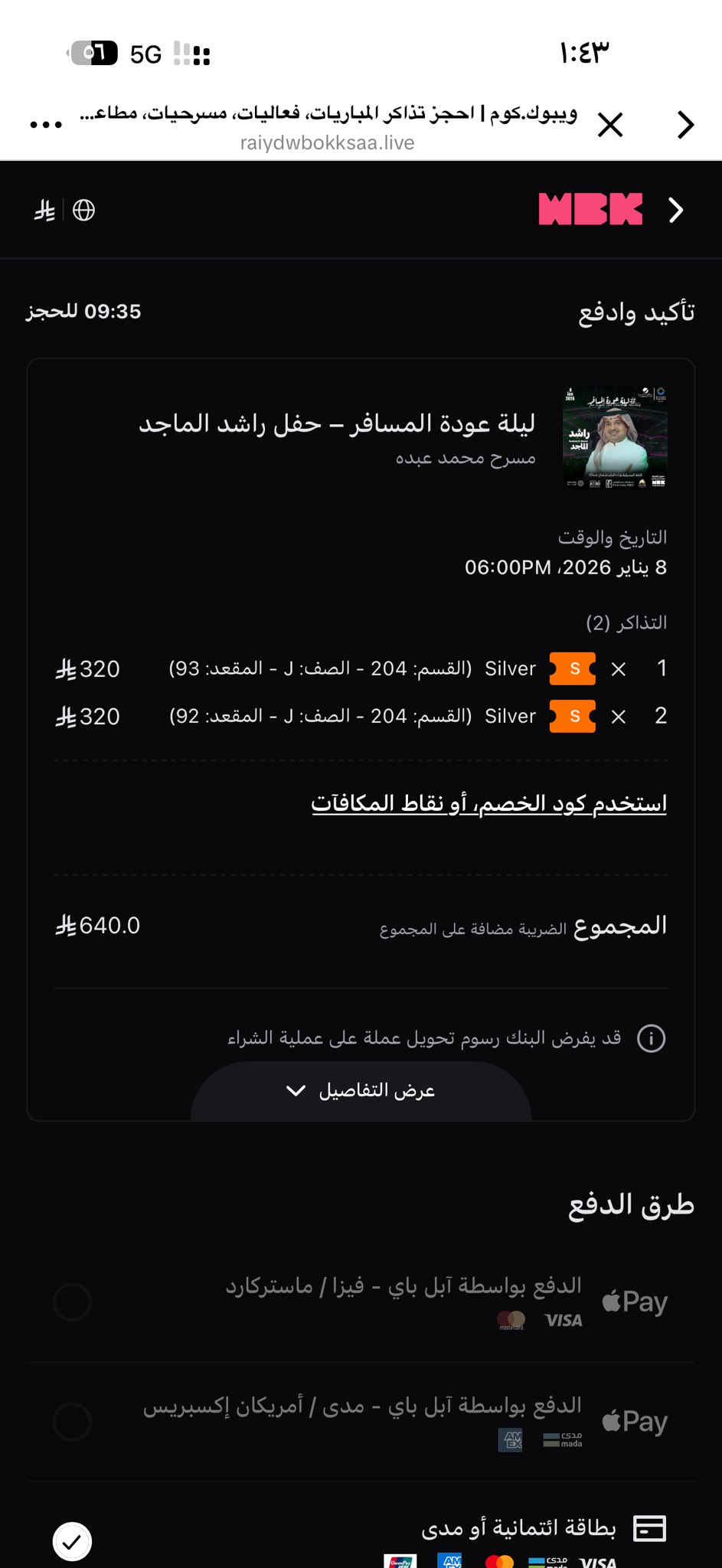Choose بطاقة ائتمانية أو مدى card payment
The height and width of the screenshot is (1568, 722).
72,1541
